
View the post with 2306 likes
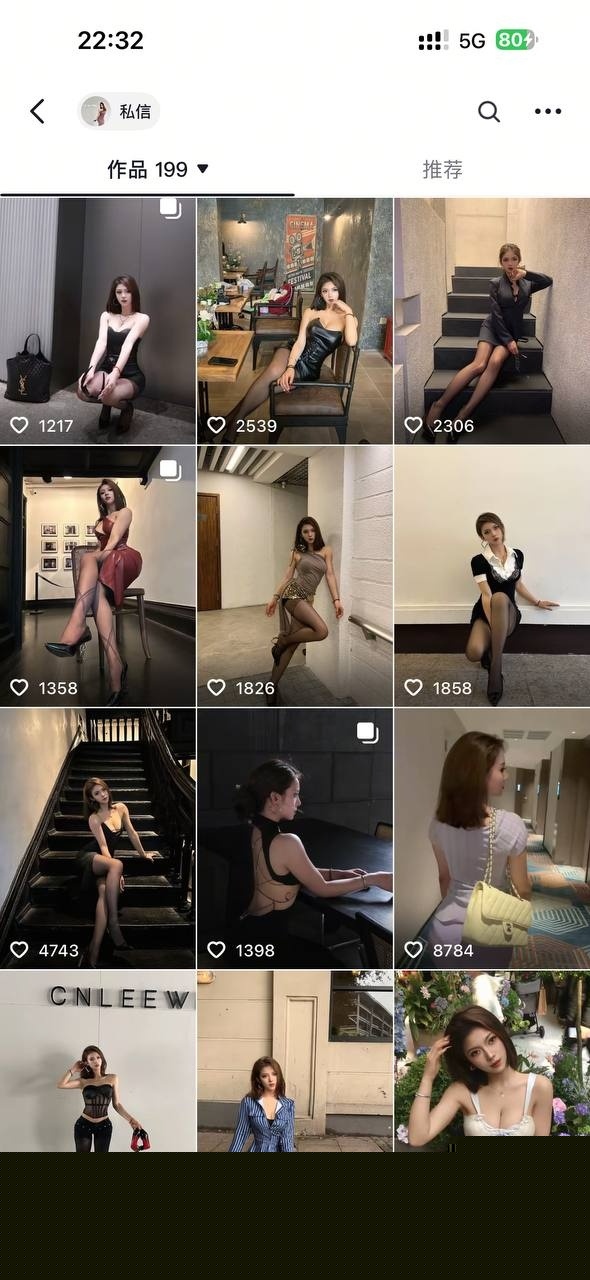pos(492,320)
